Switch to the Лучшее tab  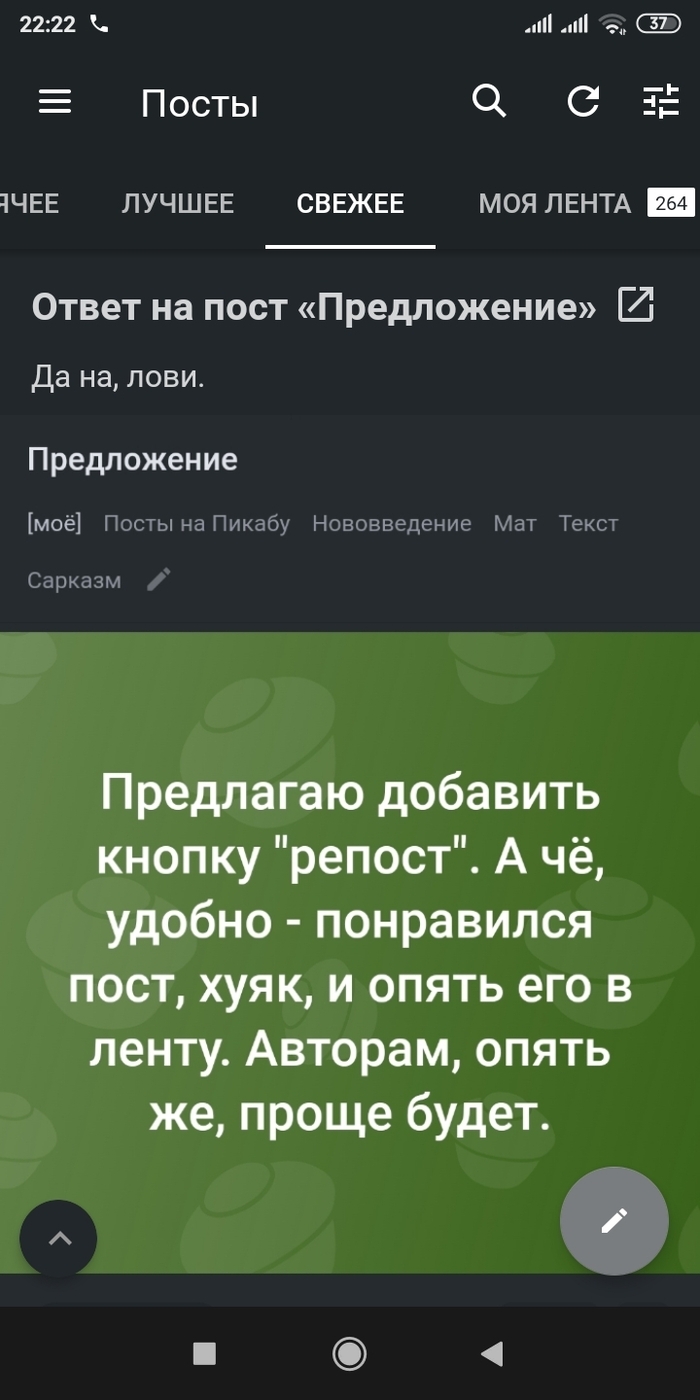click(x=177, y=204)
